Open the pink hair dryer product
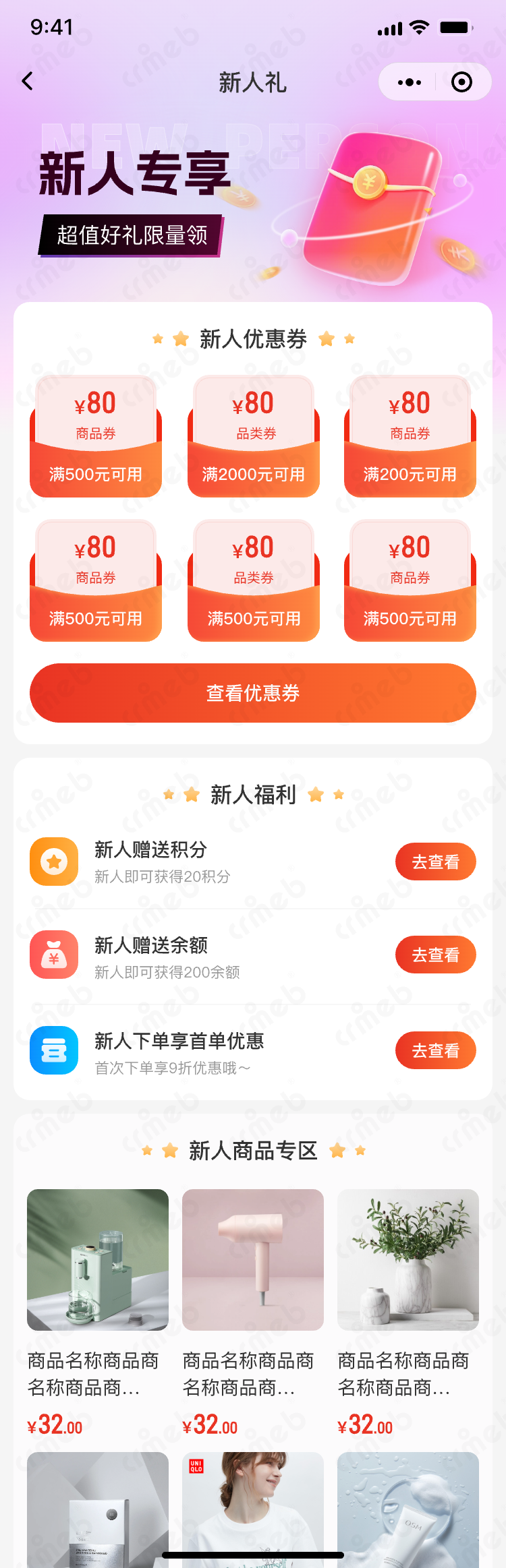 pos(253,1259)
